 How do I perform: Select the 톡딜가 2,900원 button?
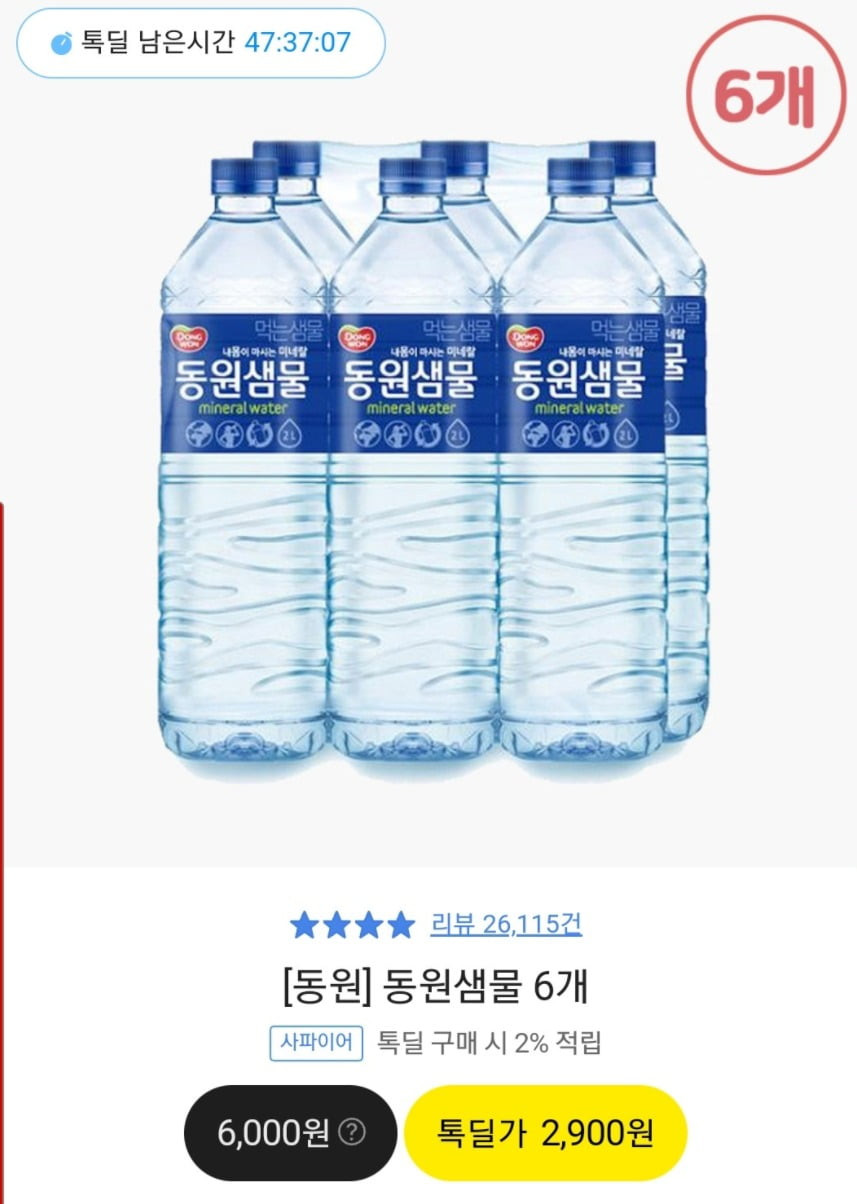[x=545, y=1133]
